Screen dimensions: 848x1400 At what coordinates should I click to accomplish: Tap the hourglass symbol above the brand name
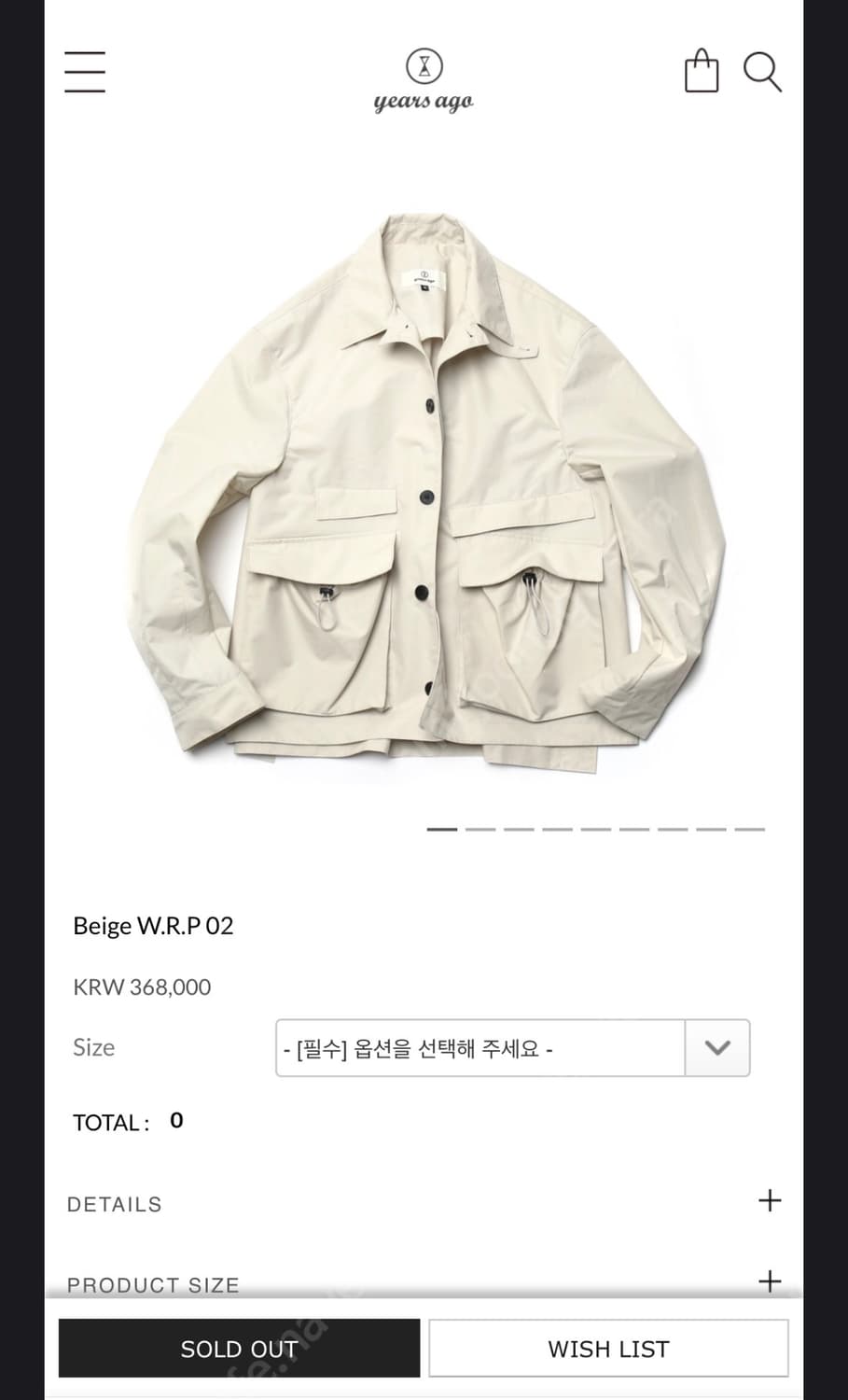coord(424,65)
